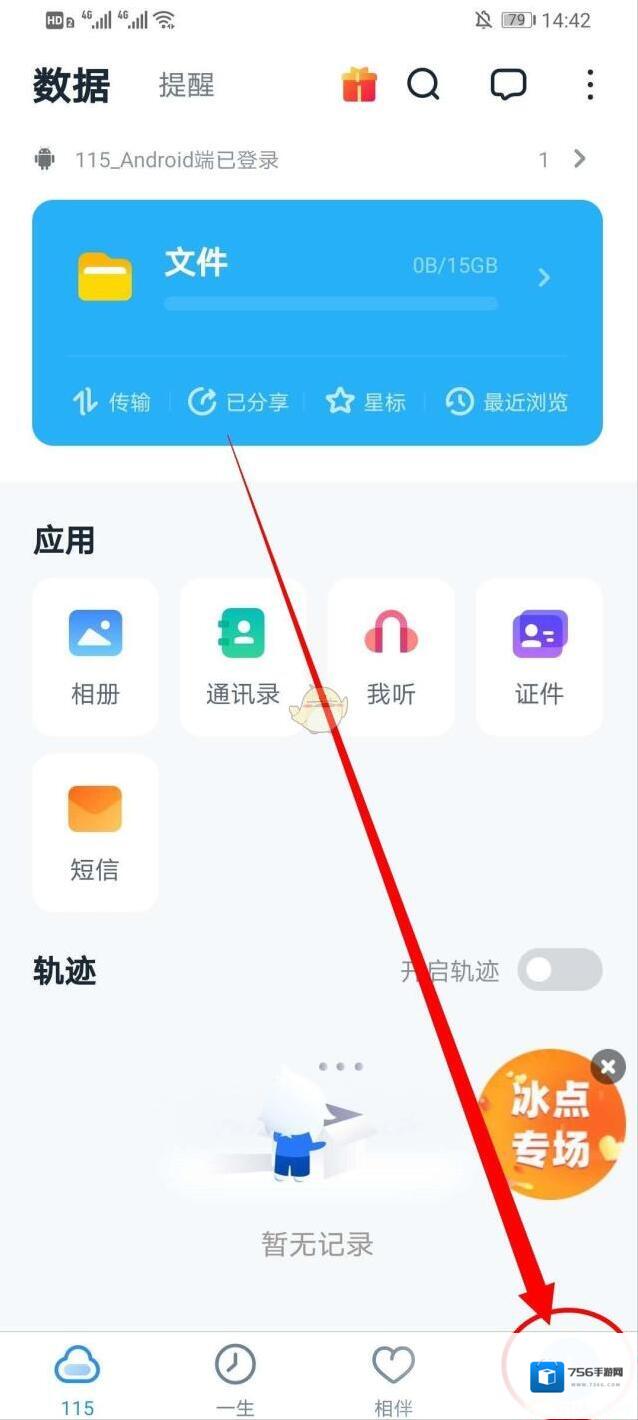Open the 短信 messages app
This screenshot has width=638, height=1420.
click(95, 832)
